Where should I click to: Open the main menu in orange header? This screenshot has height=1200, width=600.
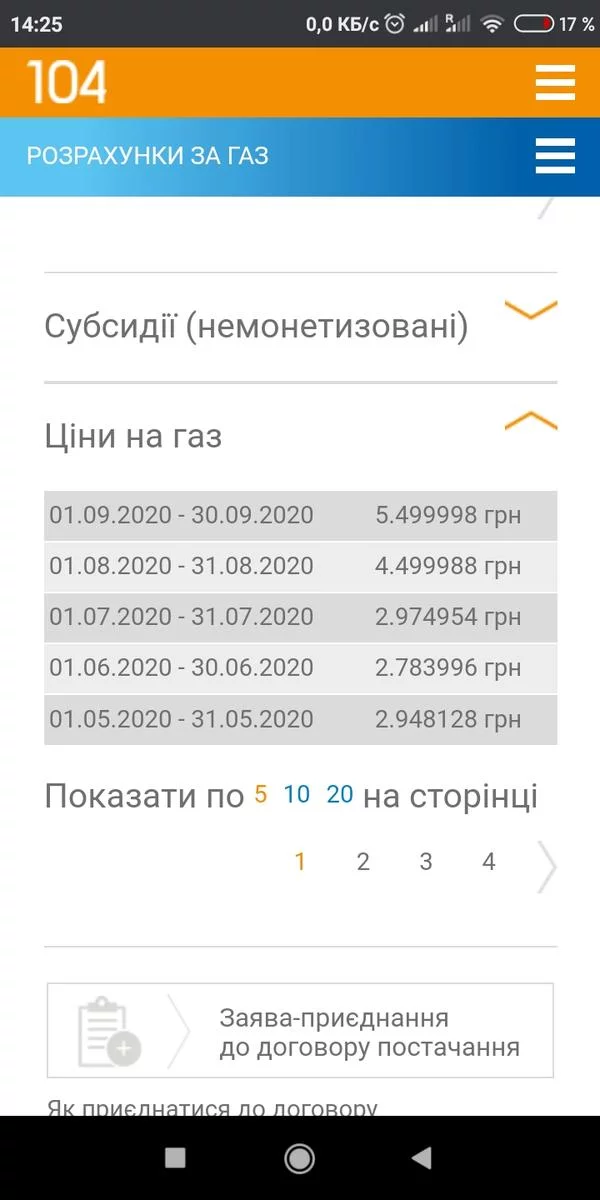coord(555,82)
